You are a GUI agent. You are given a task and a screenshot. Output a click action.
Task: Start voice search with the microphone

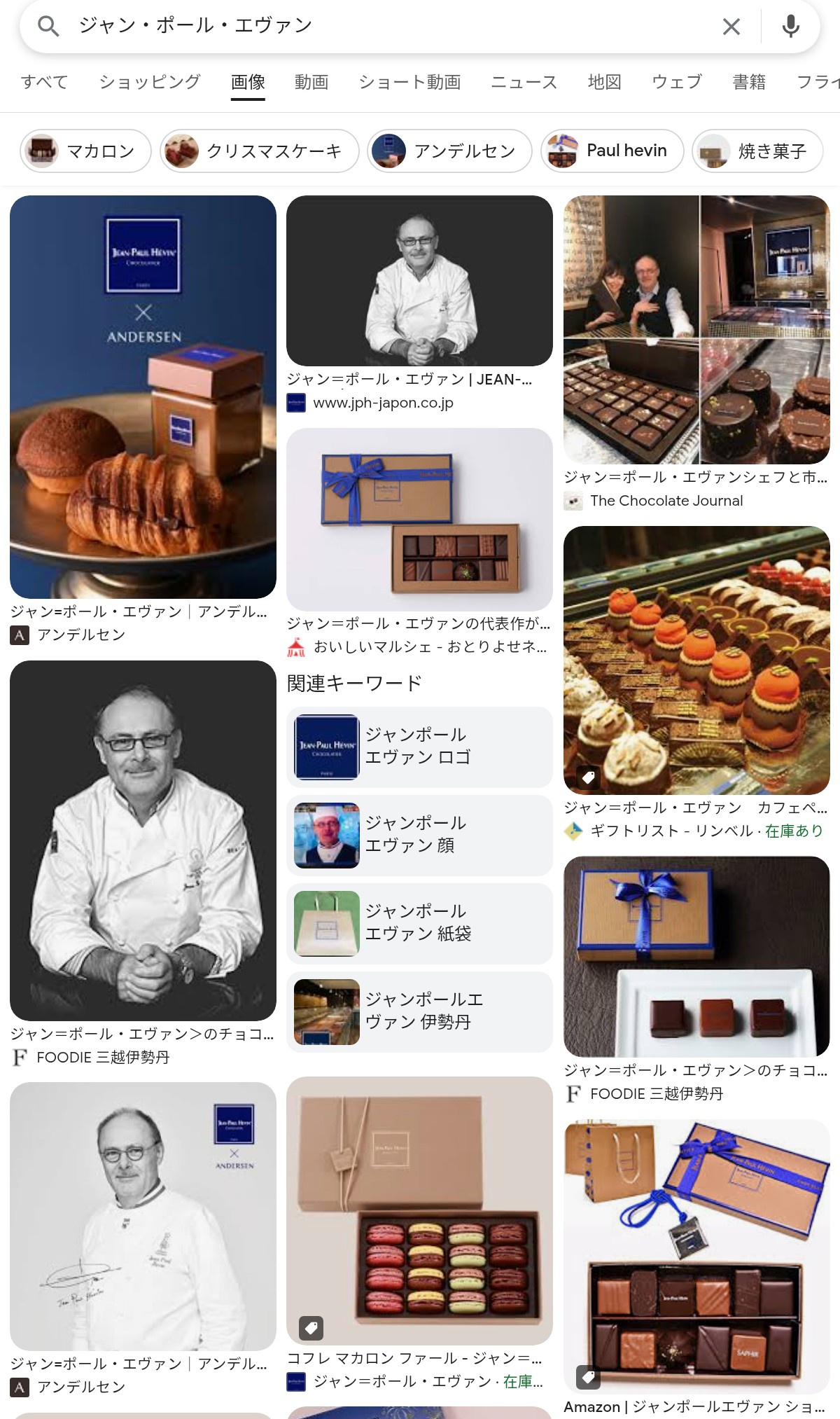(790, 27)
